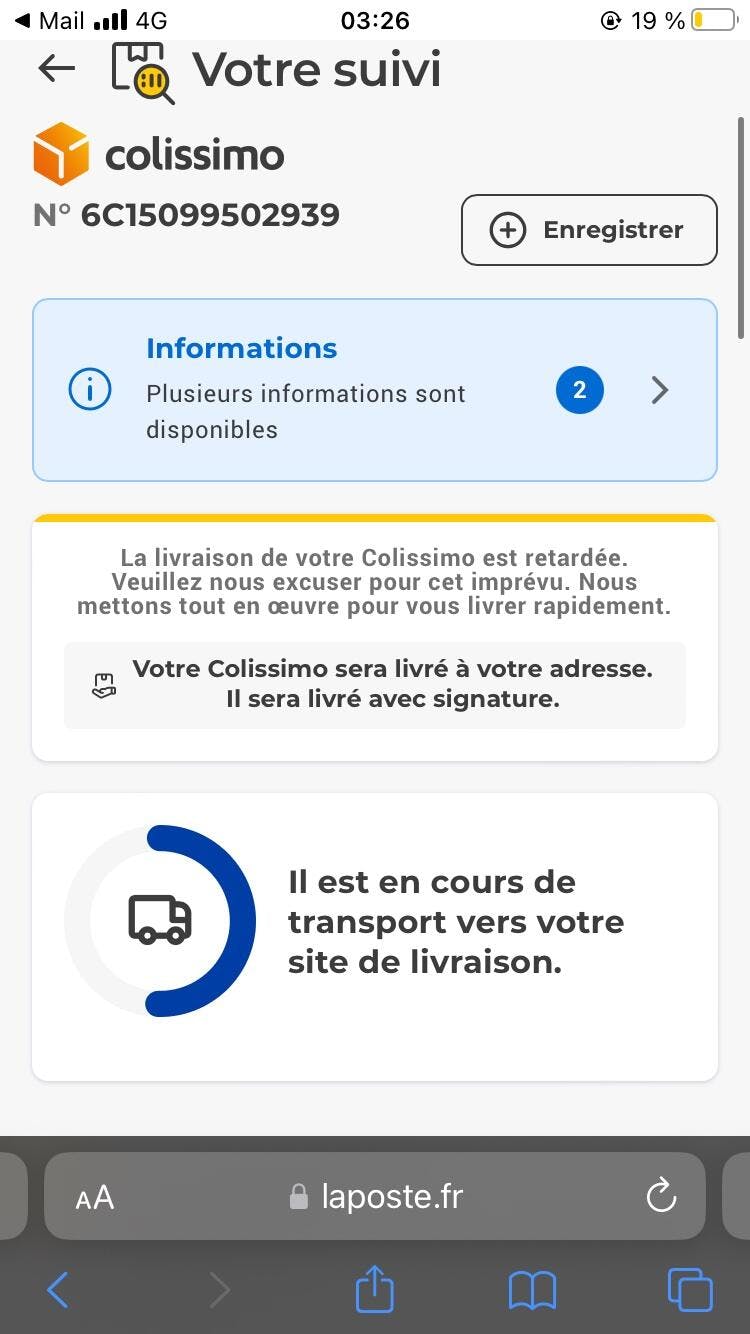Open Safari bookmarks
Screen dimensions: 750x1334
[532, 1291]
